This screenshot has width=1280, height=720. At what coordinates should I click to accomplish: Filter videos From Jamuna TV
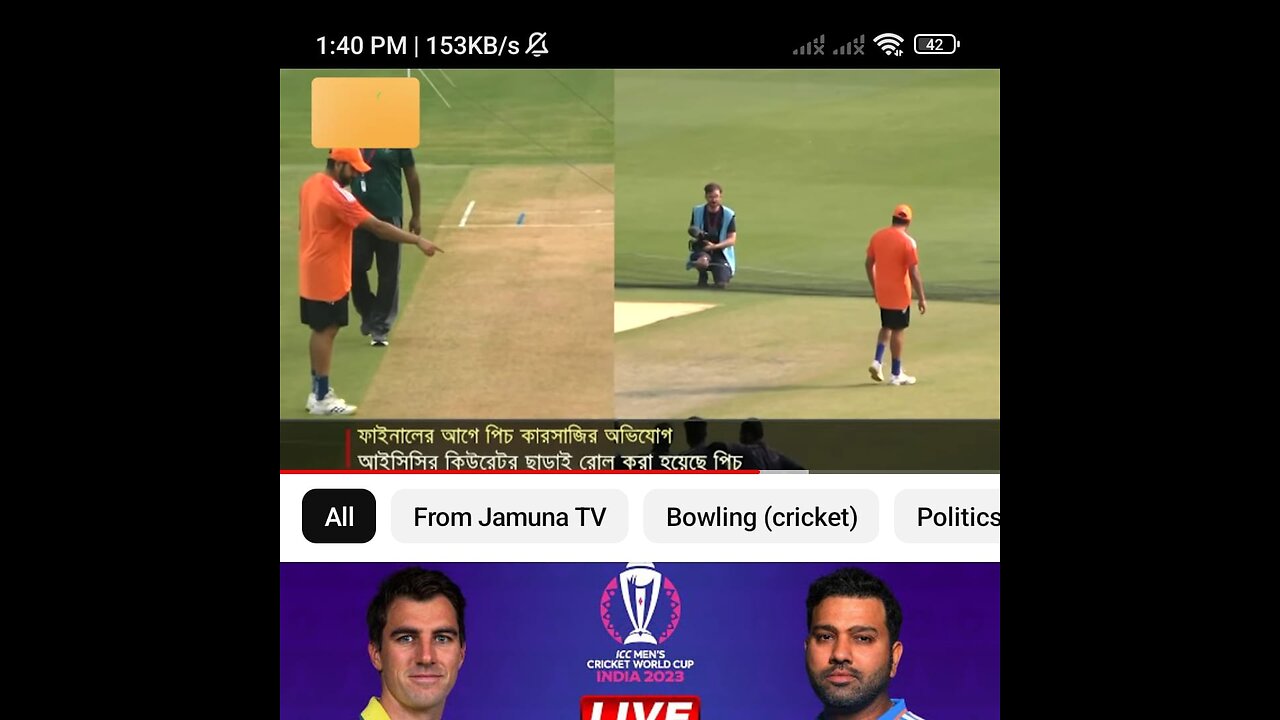click(509, 516)
